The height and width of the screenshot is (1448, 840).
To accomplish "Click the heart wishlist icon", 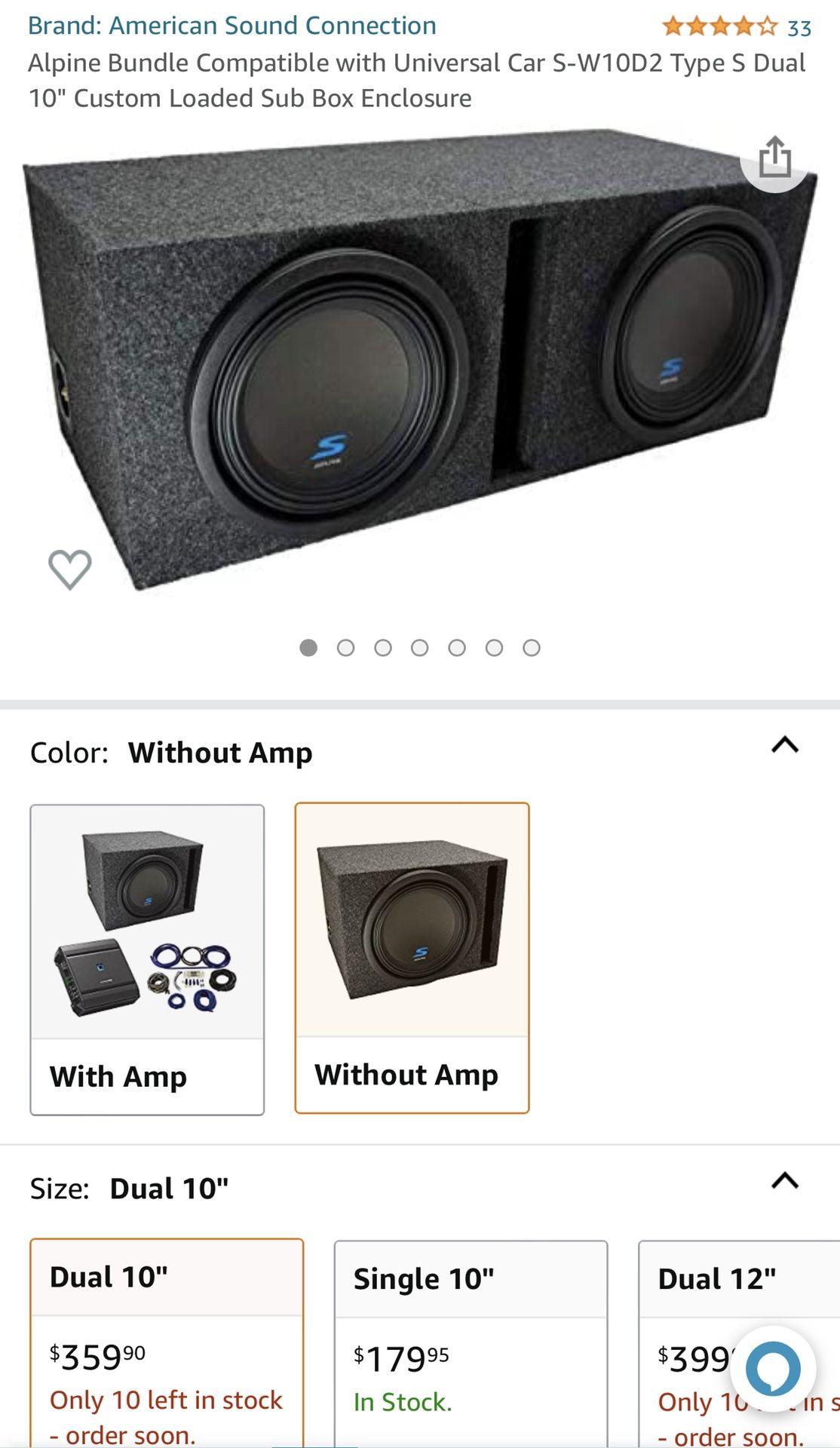I will (x=72, y=571).
